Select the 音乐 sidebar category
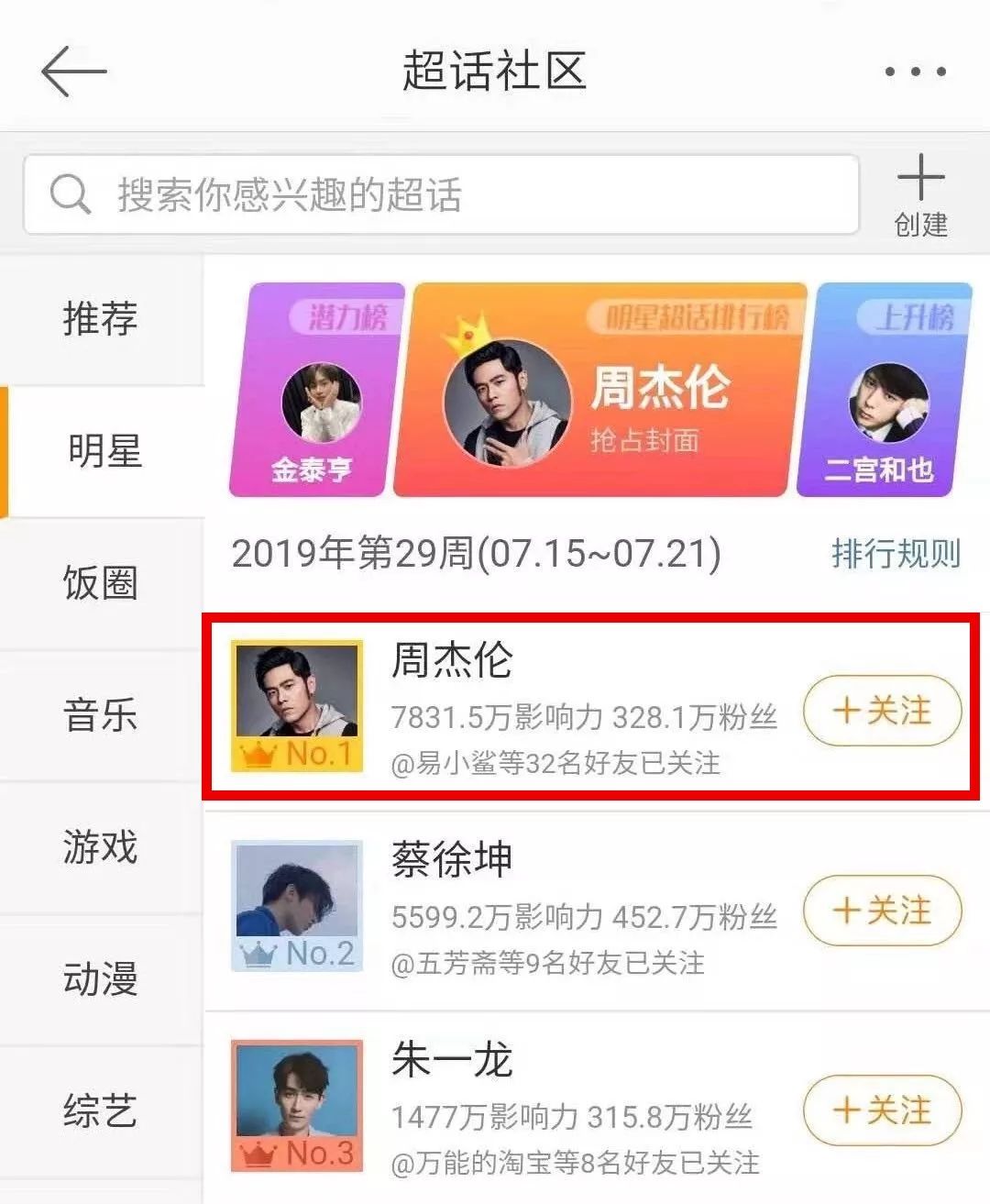 (101, 717)
